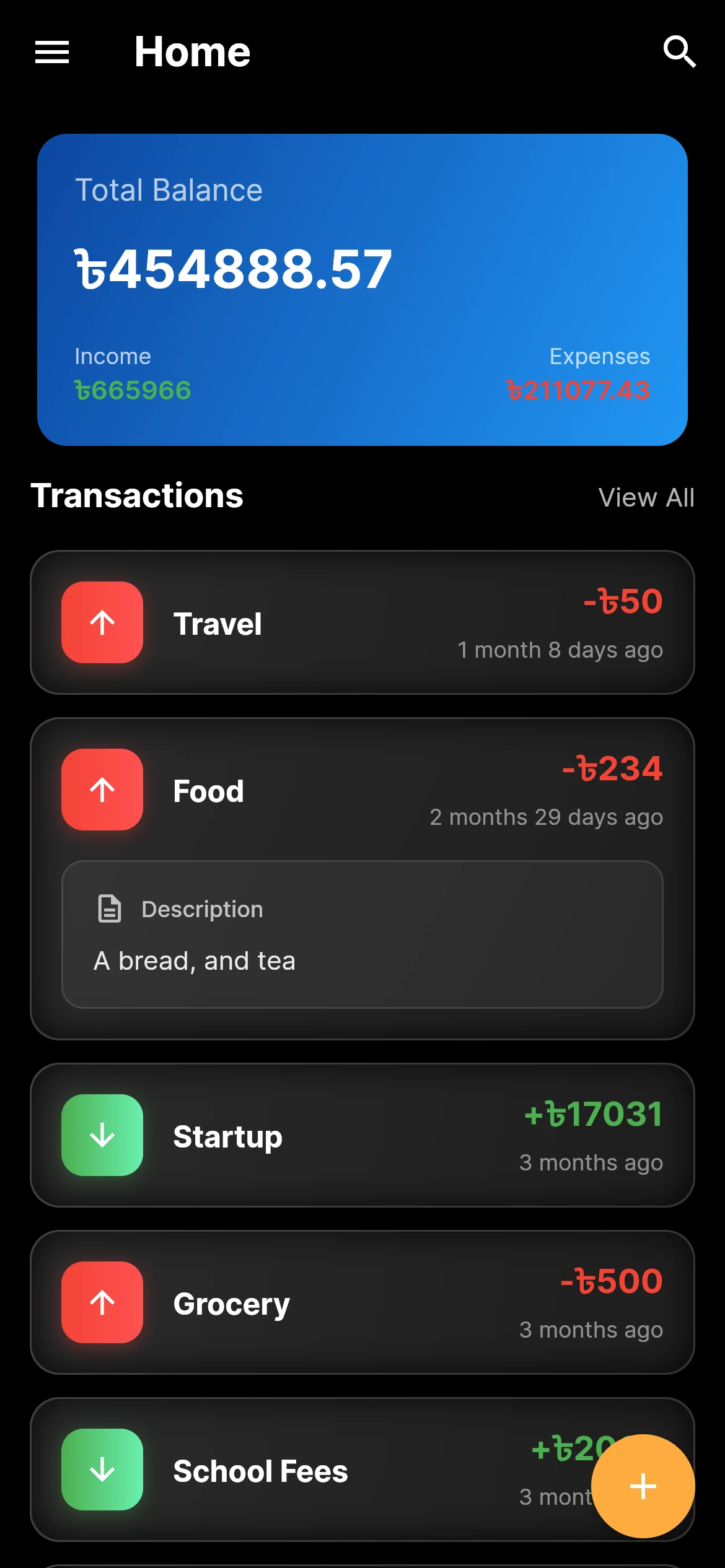Open the hamburger navigation menu
The height and width of the screenshot is (1568, 725).
coord(52,52)
